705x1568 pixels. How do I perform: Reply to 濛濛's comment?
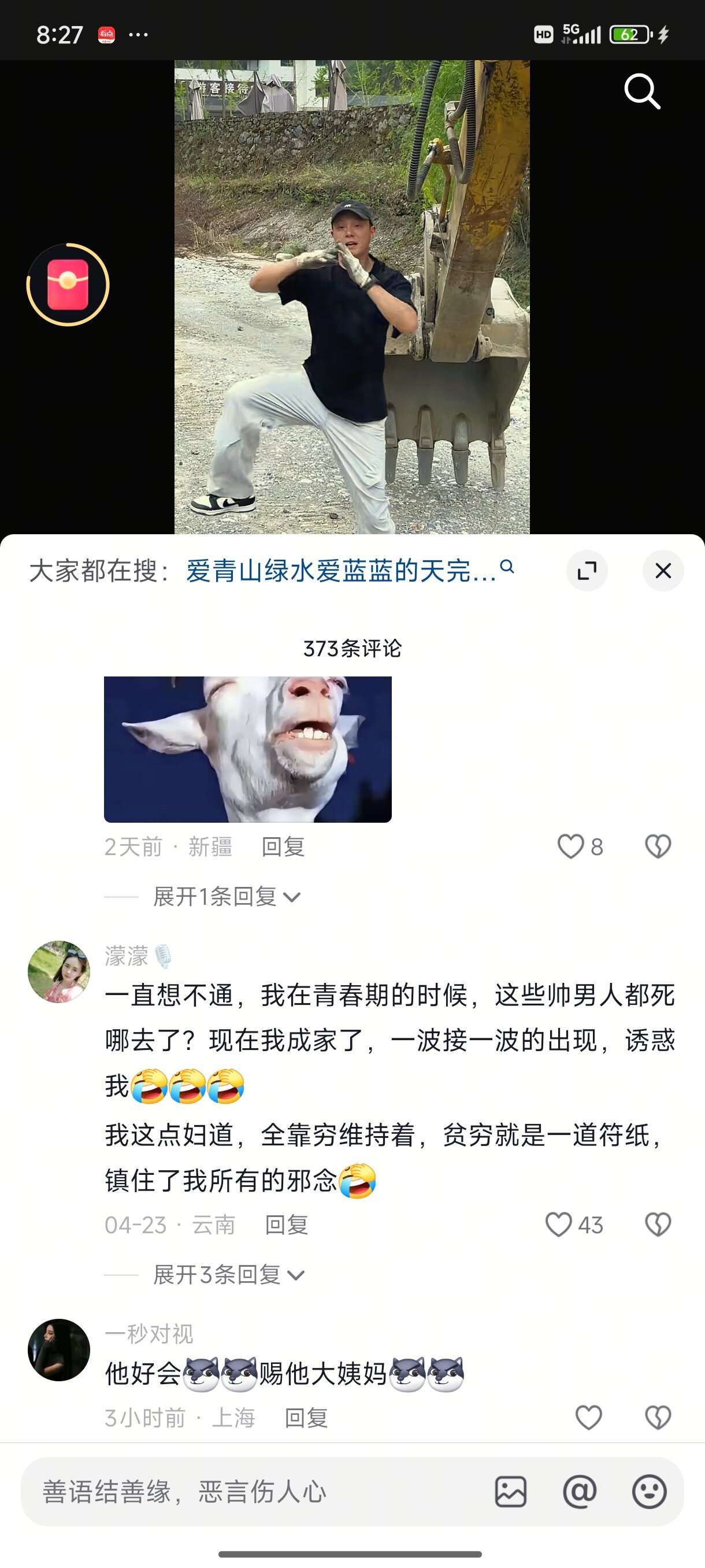click(287, 1225)
